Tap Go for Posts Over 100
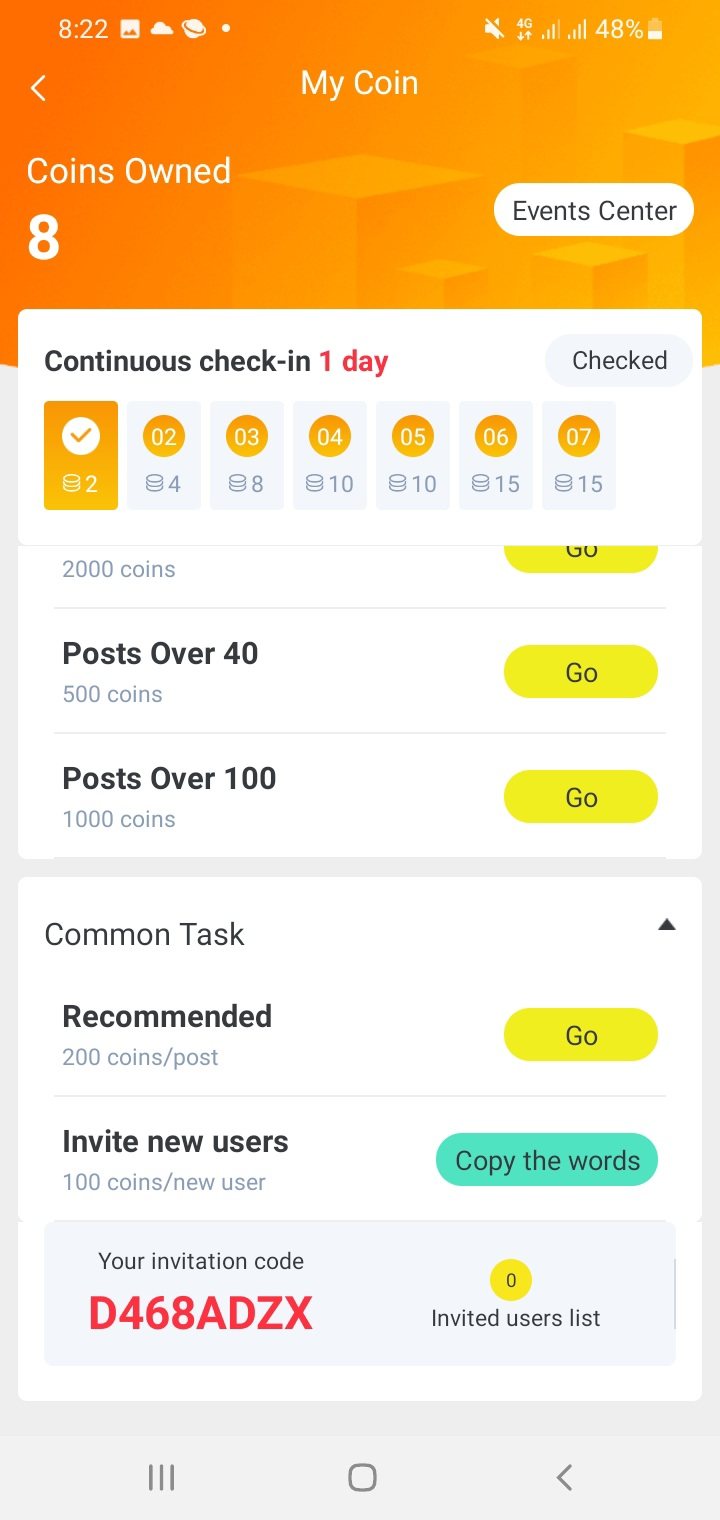 [x=581, y=797]
